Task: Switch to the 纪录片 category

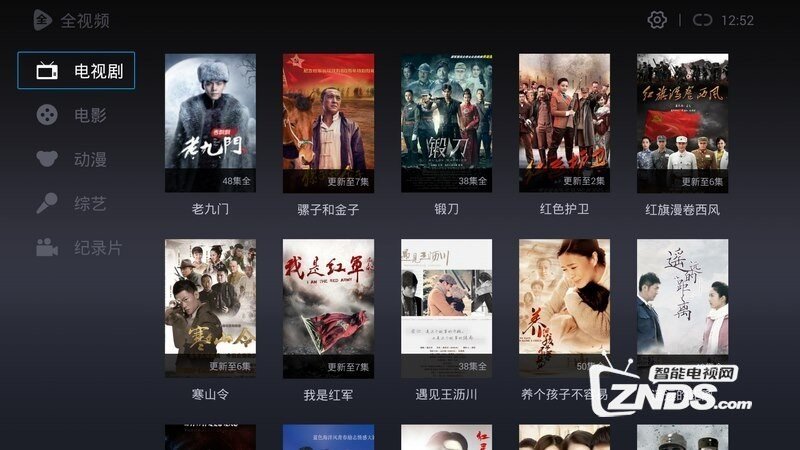Action: pyautogui.click(x=78, y=247)
